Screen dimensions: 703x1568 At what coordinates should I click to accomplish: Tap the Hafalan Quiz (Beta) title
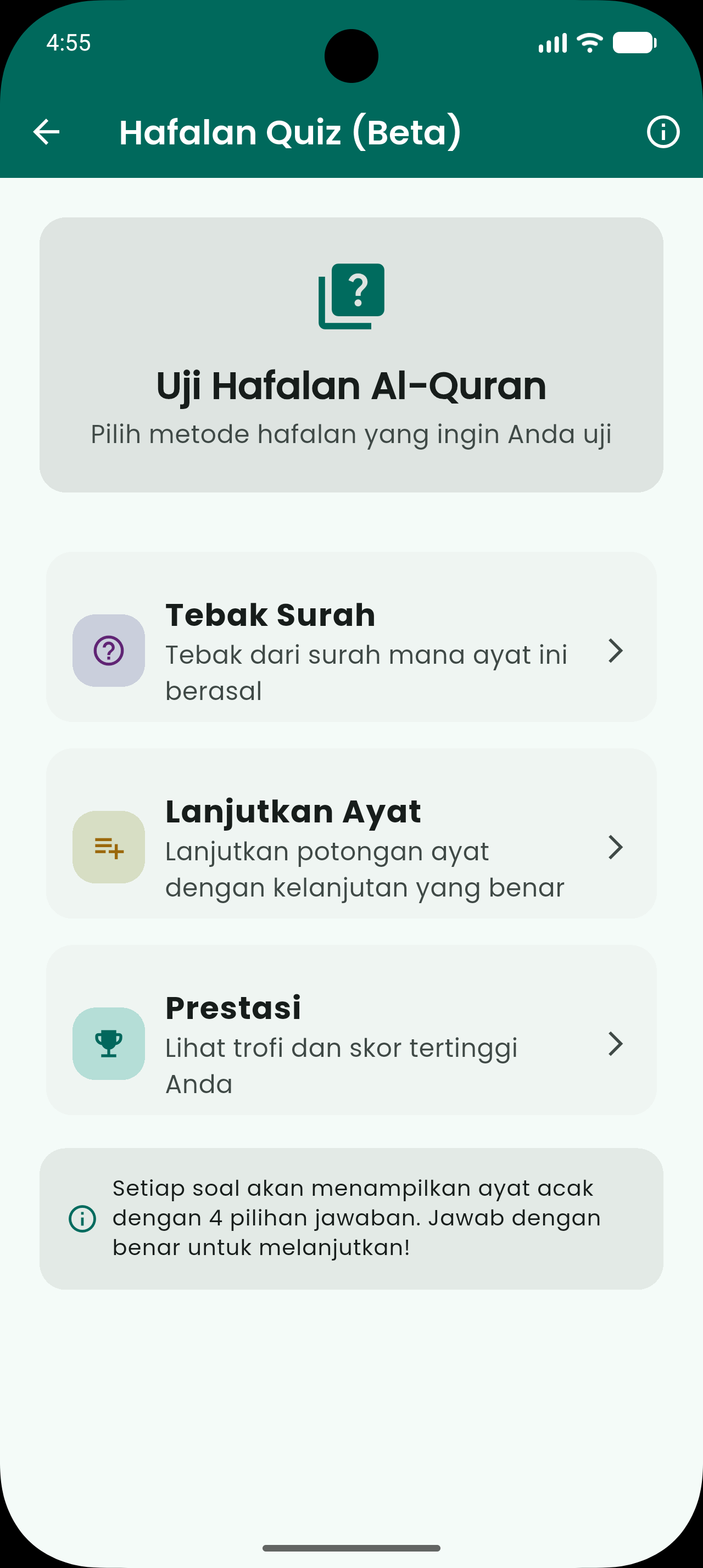point(291,131)
